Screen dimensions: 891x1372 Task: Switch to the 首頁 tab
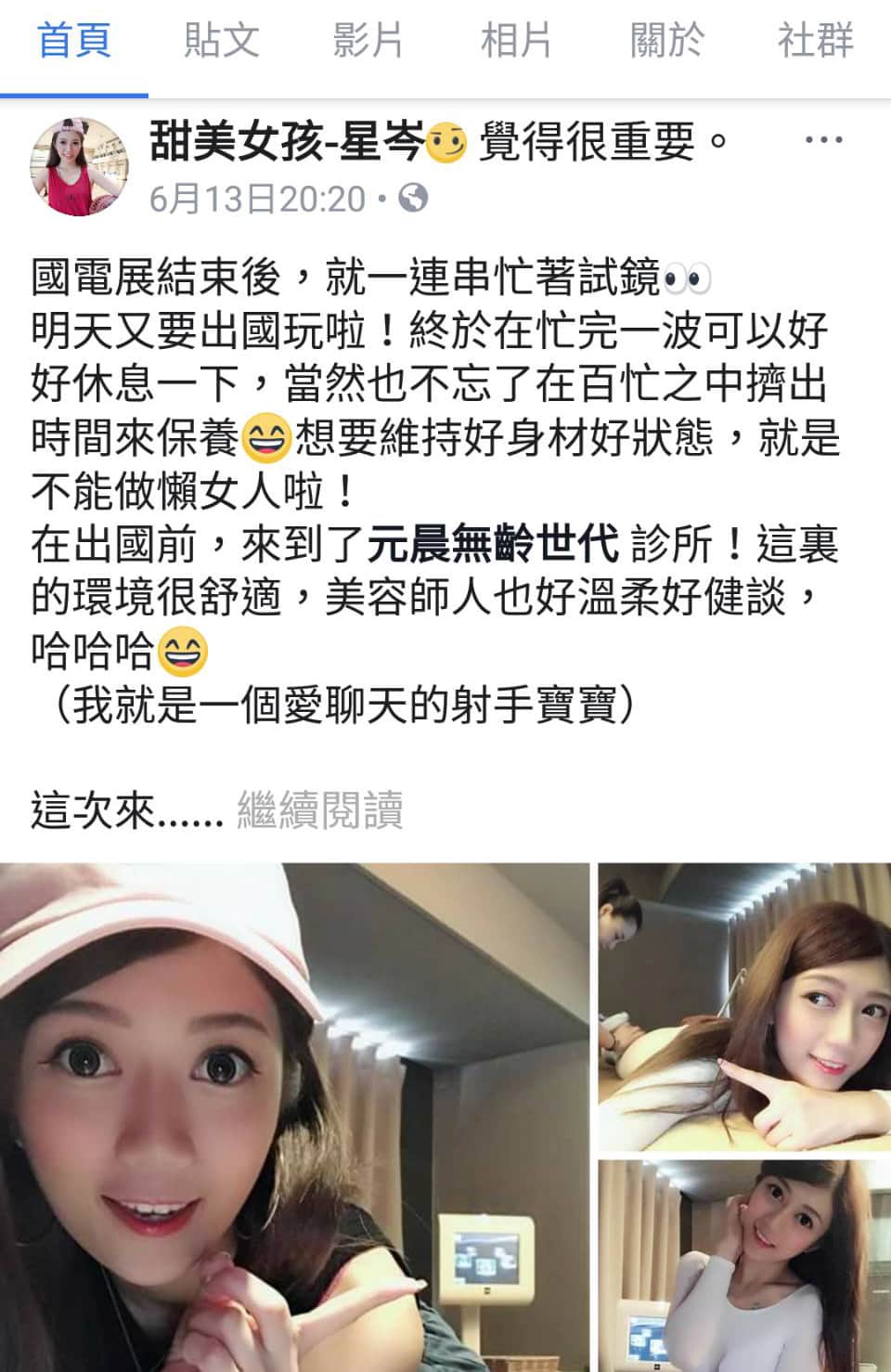[x=73, y=41]
